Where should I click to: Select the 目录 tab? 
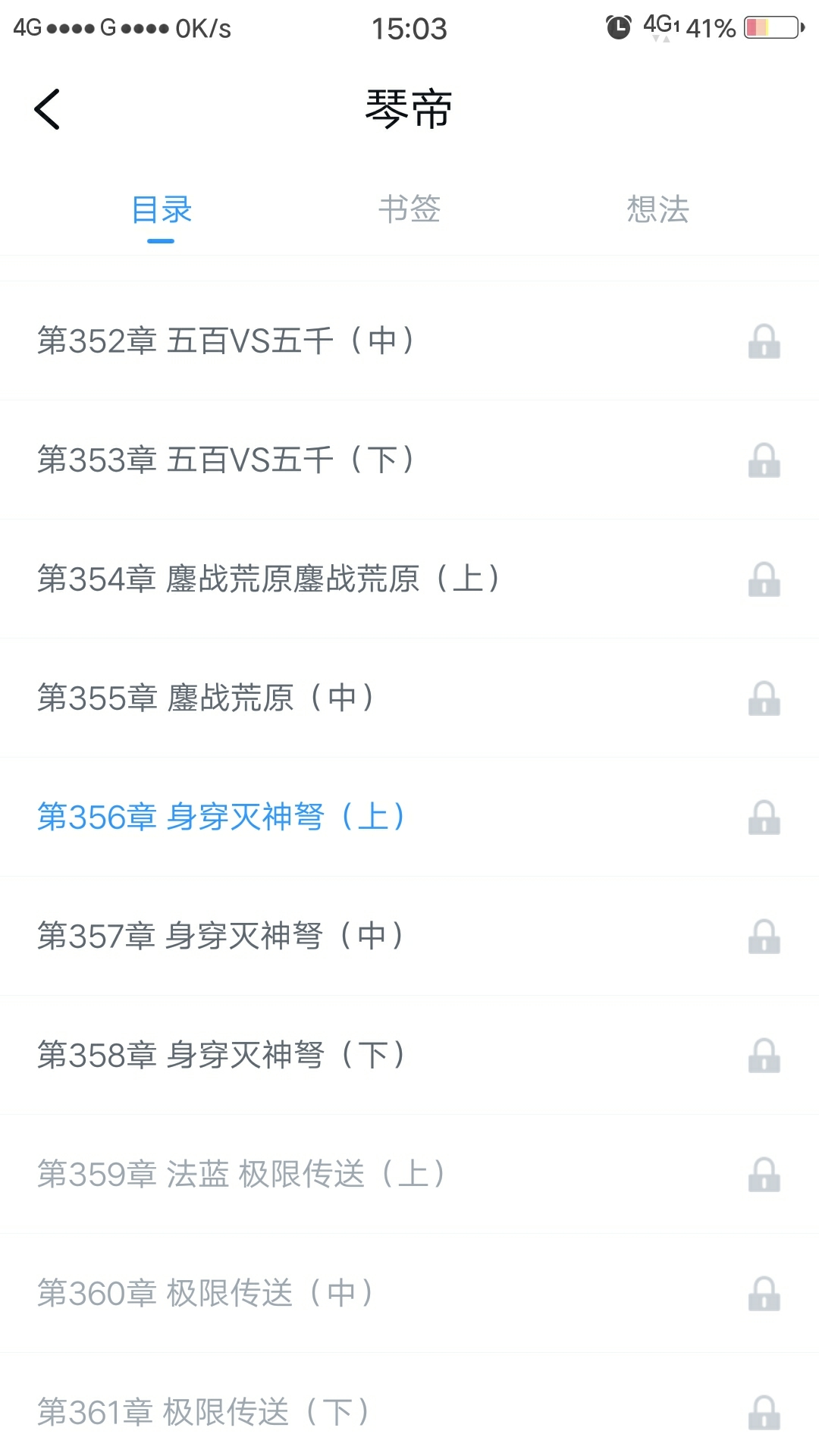point(162,210)
